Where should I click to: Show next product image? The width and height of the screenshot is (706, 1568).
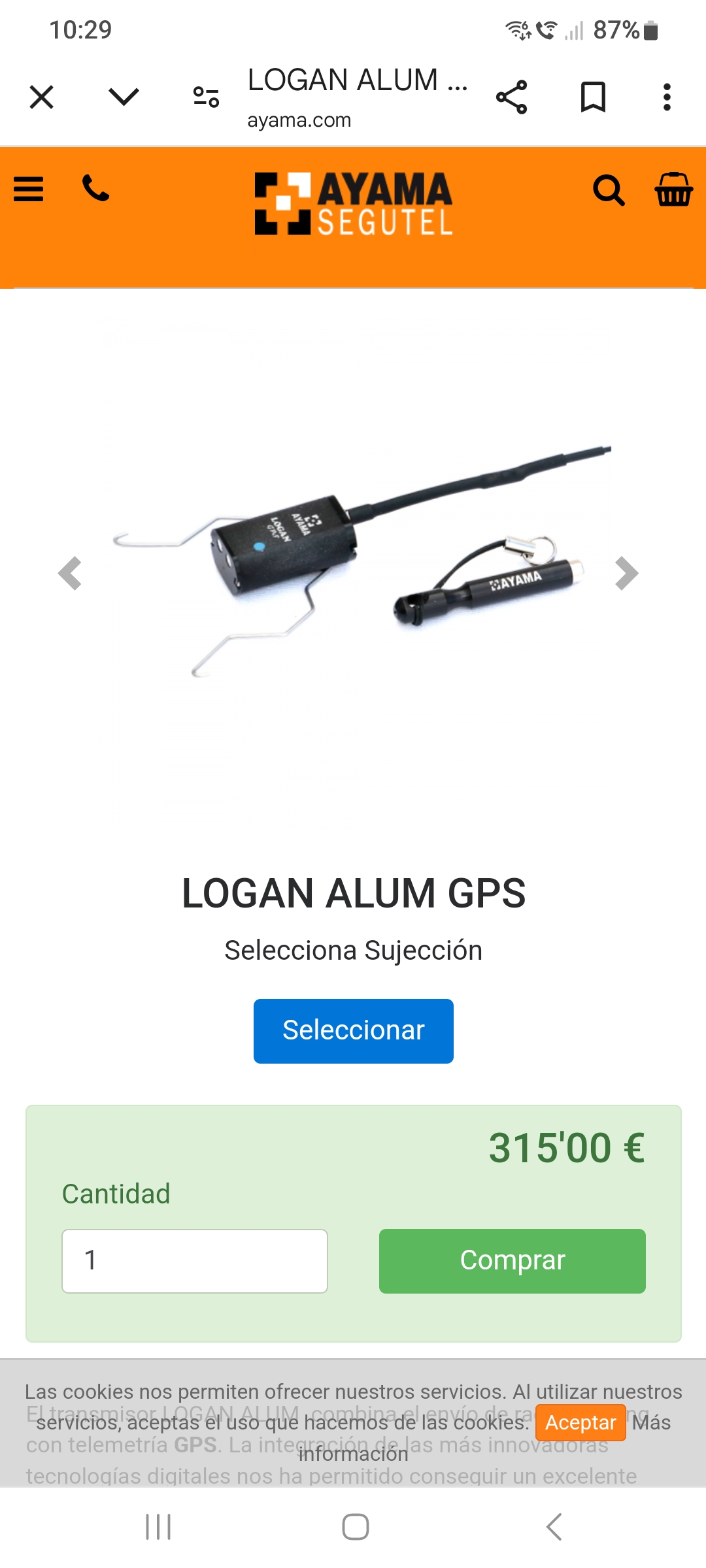tap(626, 574)
